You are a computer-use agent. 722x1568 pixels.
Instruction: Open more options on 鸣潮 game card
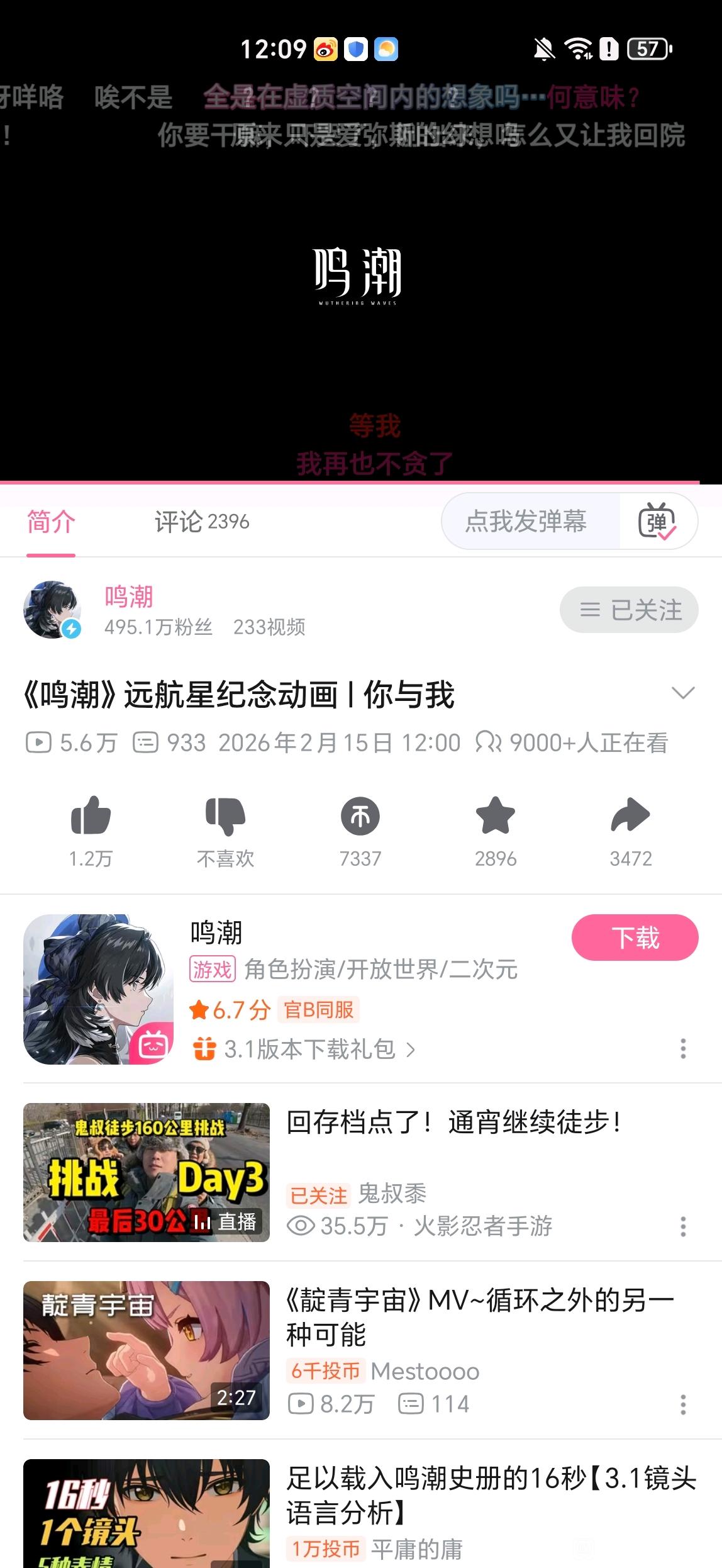click(683, 1048)
